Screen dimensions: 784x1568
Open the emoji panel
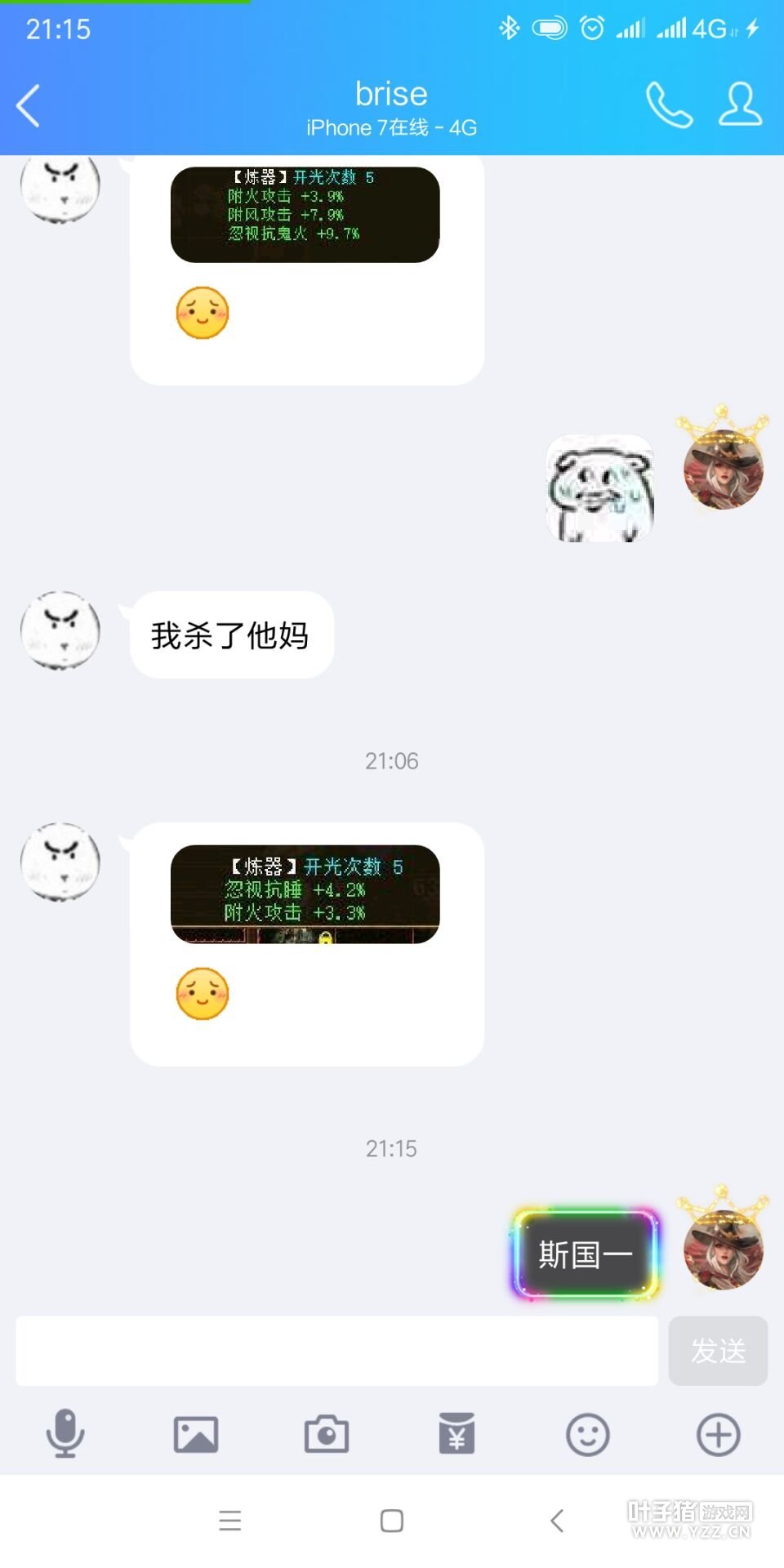tap(588, 1434)
